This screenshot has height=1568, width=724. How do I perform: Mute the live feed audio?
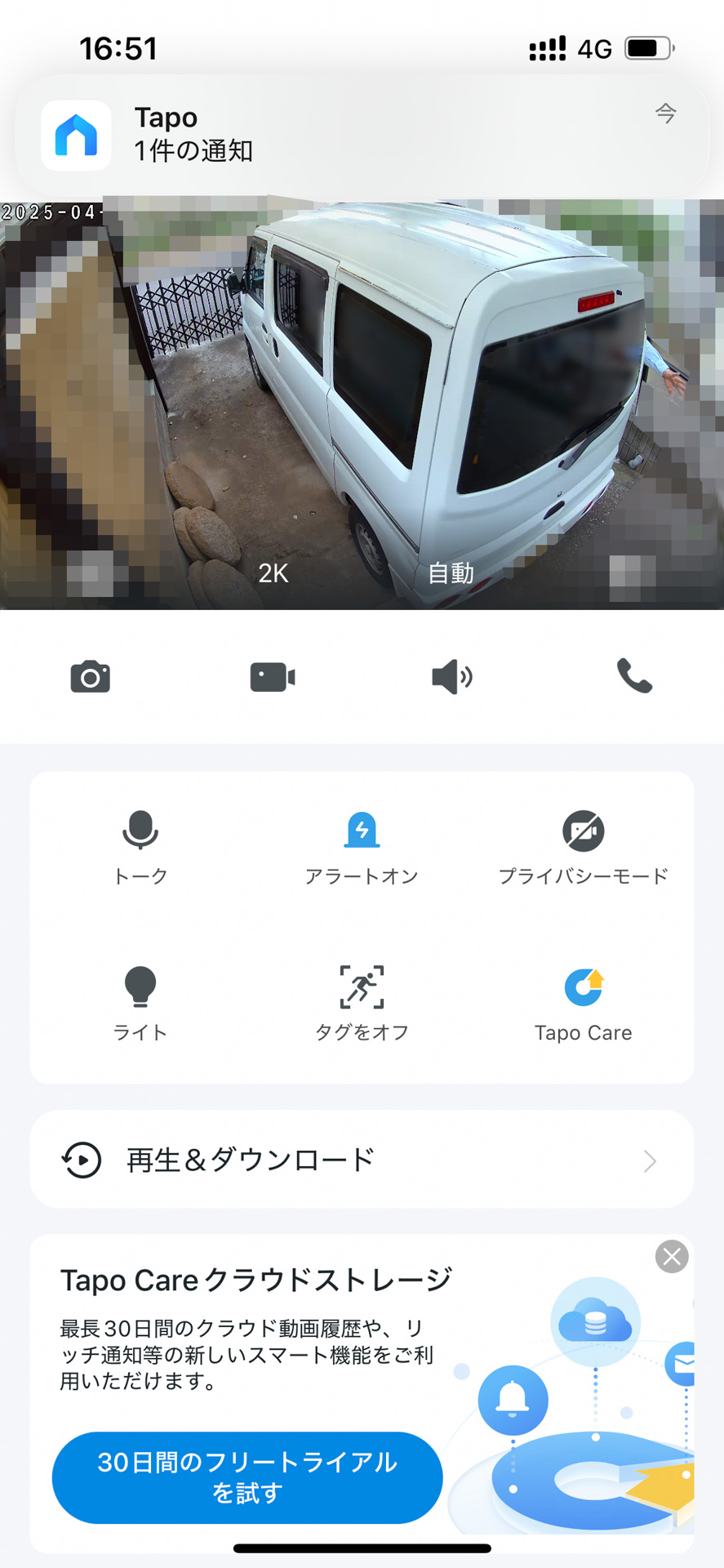pos(451,676)
